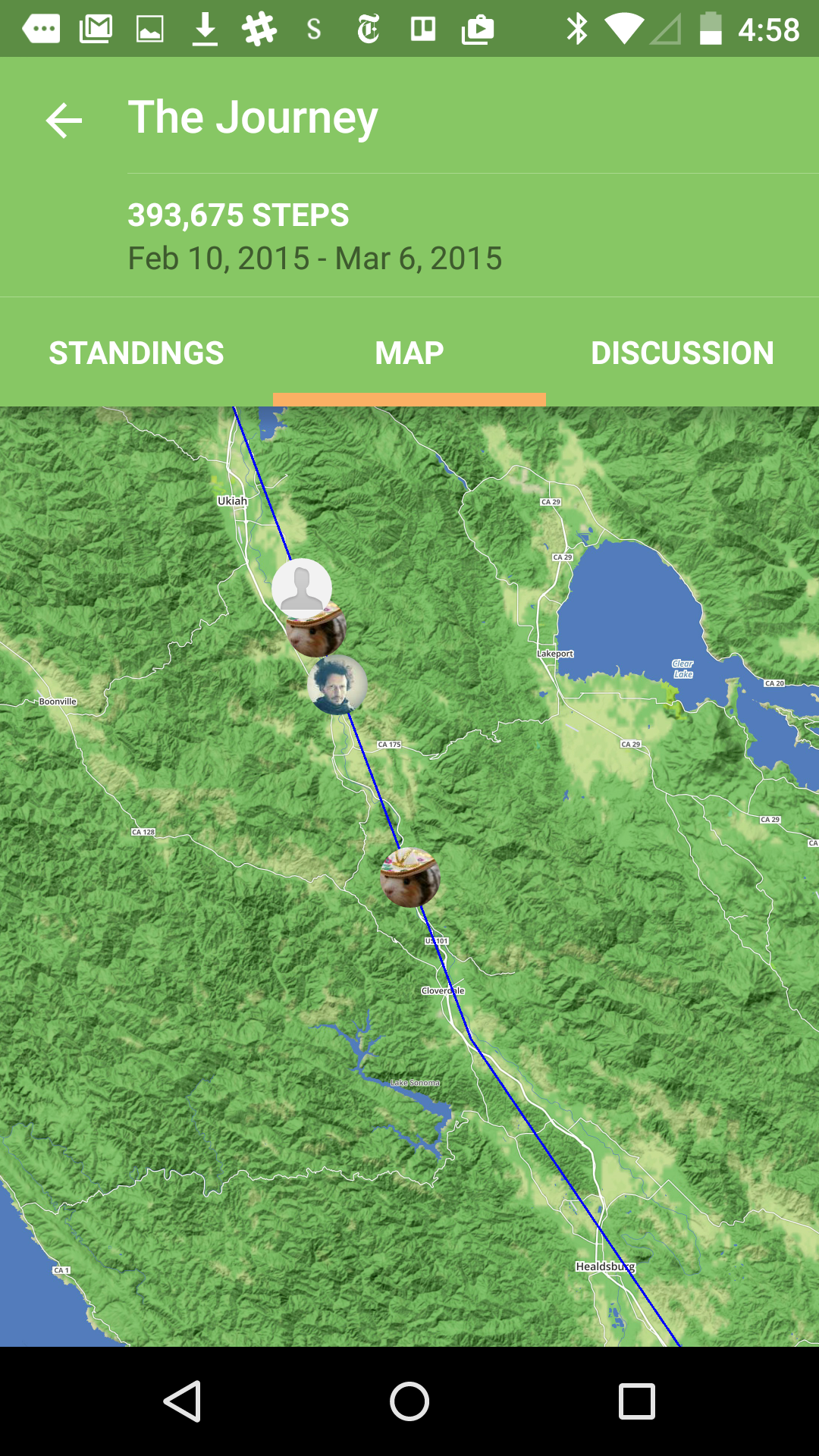Select the Map tab
The height and width of the screenshot is (1456, 819).
tap(409, 353)
